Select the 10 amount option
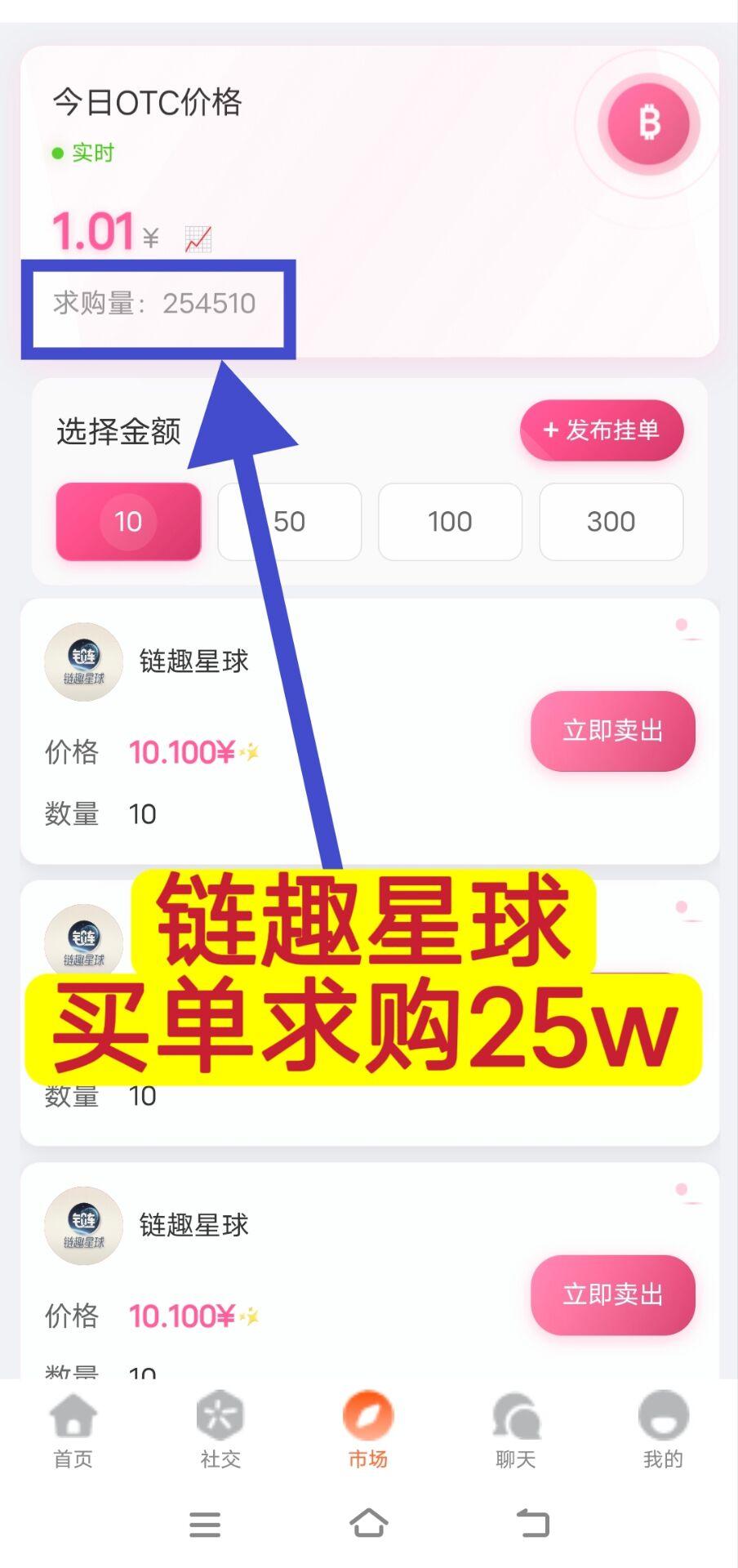The width and height of the screenshot is (738, 1568). 128,521
